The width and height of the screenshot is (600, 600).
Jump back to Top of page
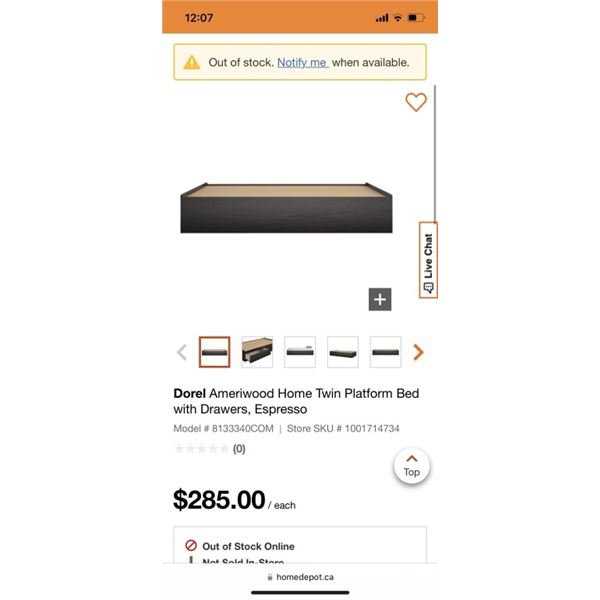tap(411, 466)
